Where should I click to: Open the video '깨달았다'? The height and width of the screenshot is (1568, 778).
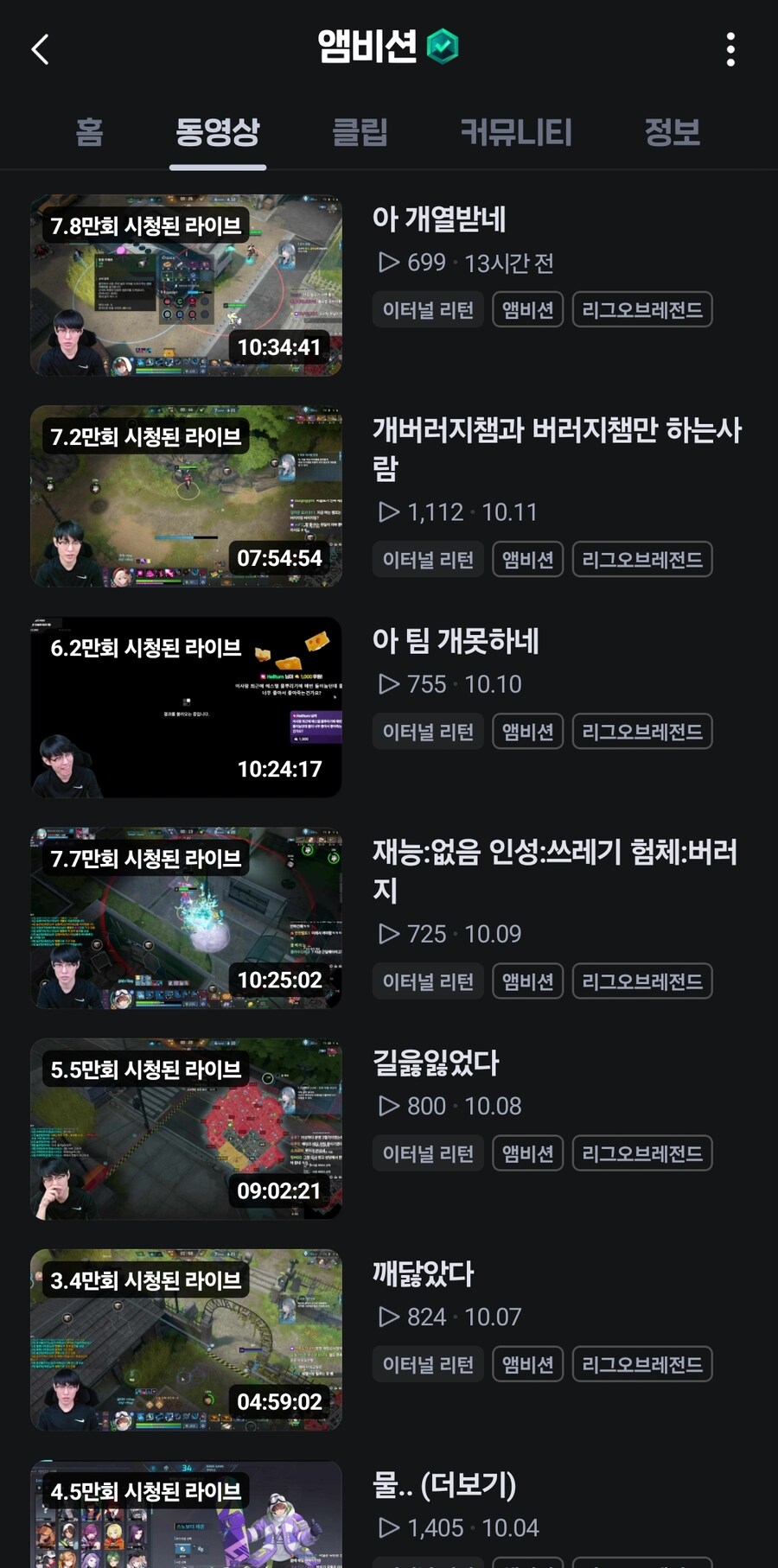(186, 1339)
